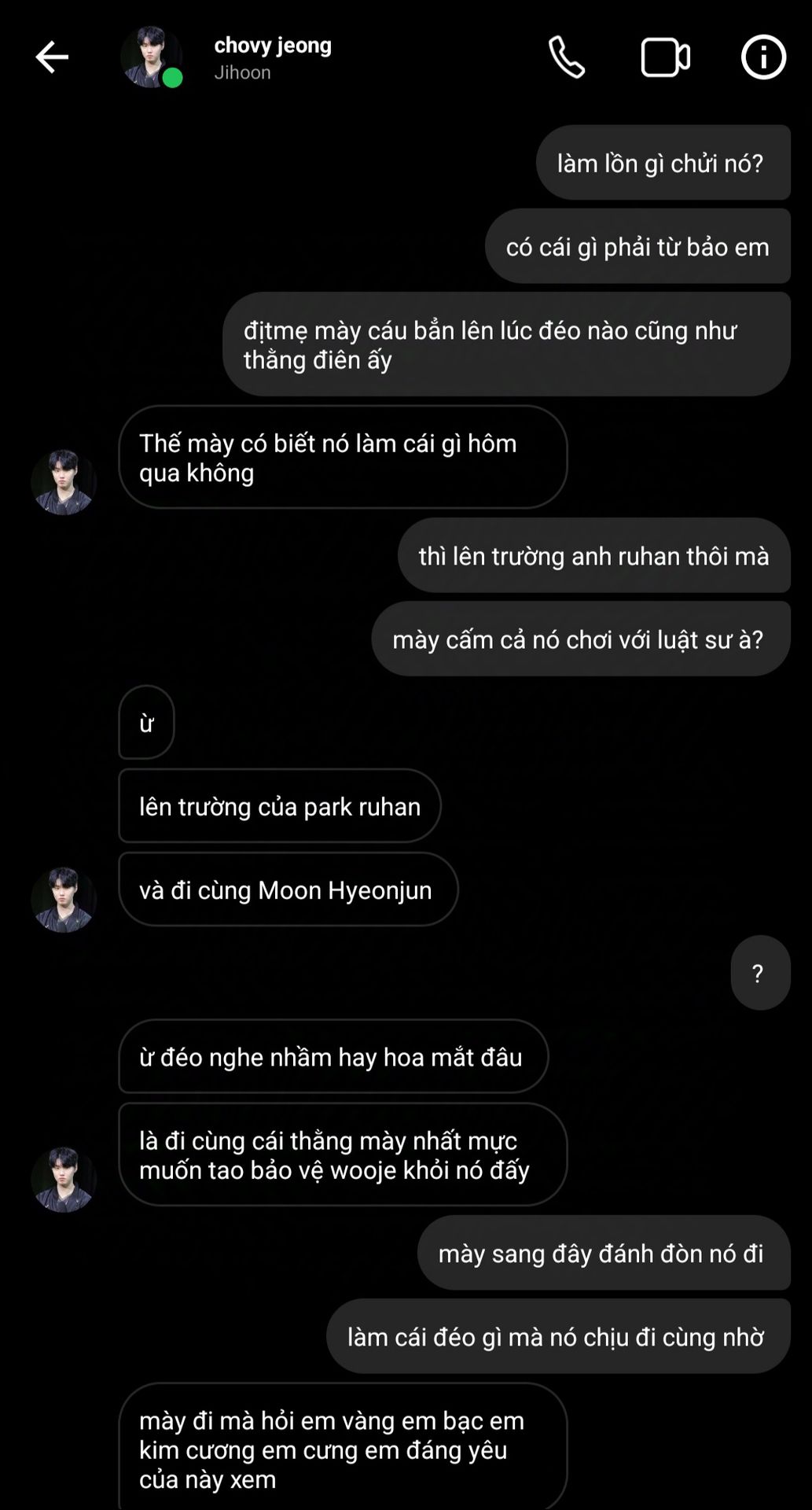Tap avatar beside "và đi cùng Moon Hyeonjun"

[x=64, y=900]
